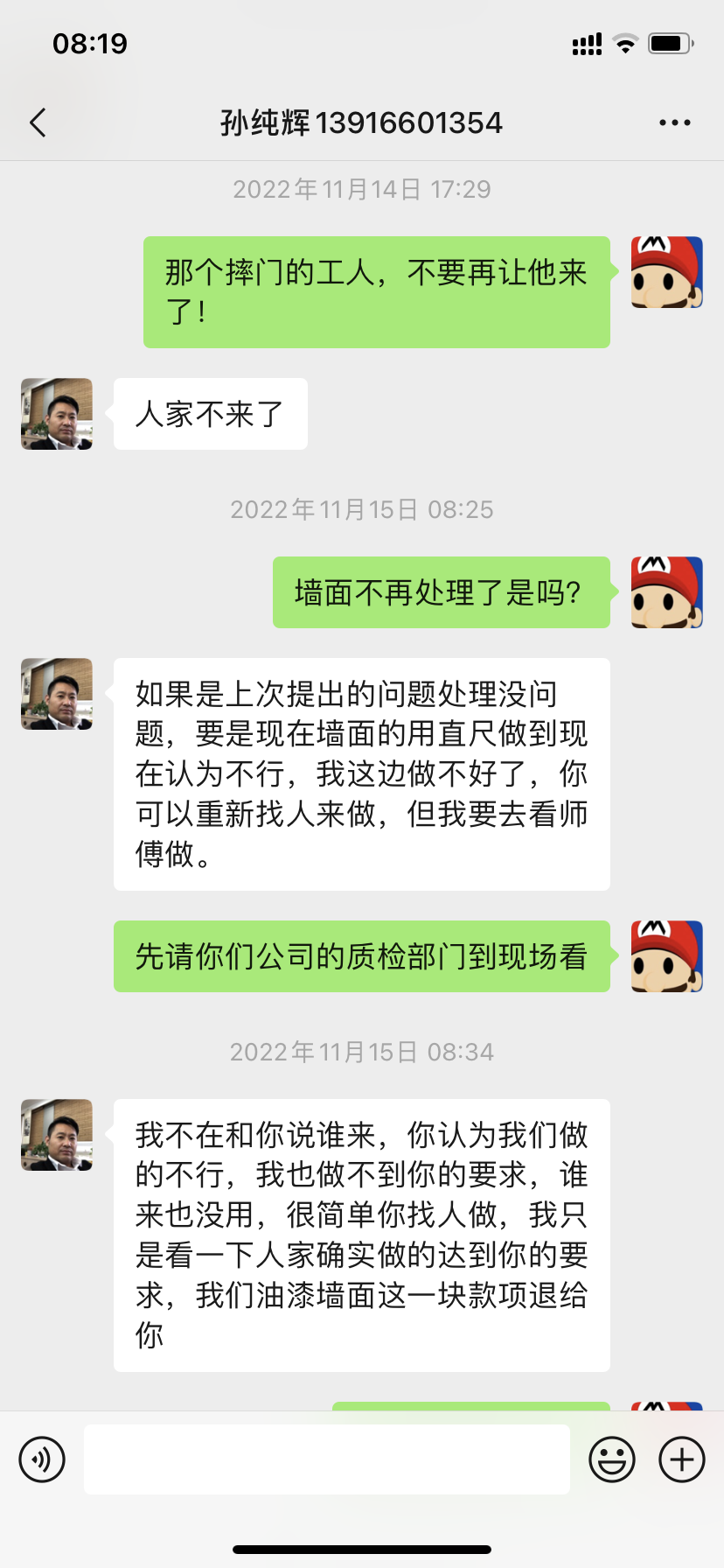Open my Mario avatar beside 墙面不再处理了是吗
The height and width of the screenshot is (1568, 724).
tap(666, 592)
